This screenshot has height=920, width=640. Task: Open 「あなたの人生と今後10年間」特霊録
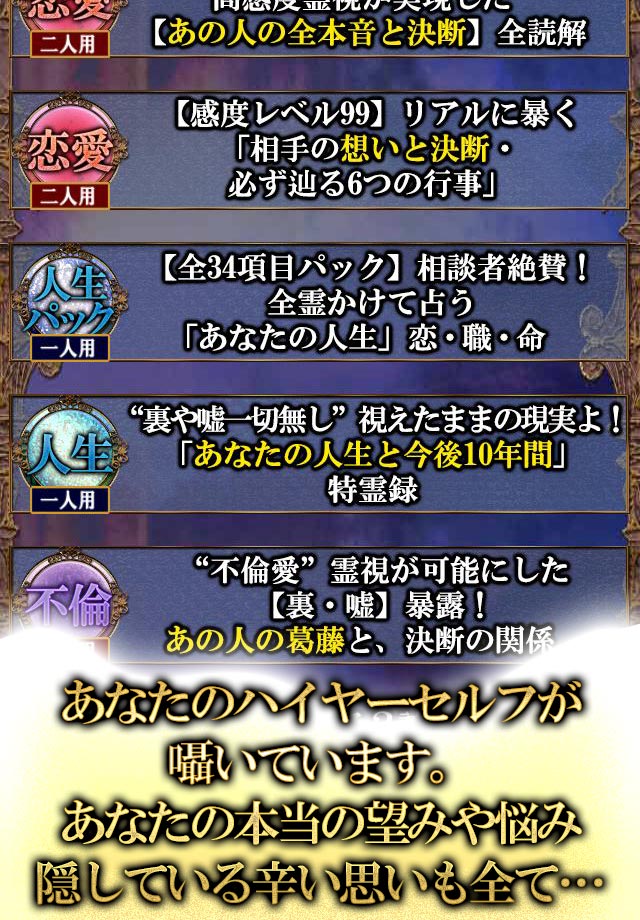pyautogui.click(x=368, y=455)
